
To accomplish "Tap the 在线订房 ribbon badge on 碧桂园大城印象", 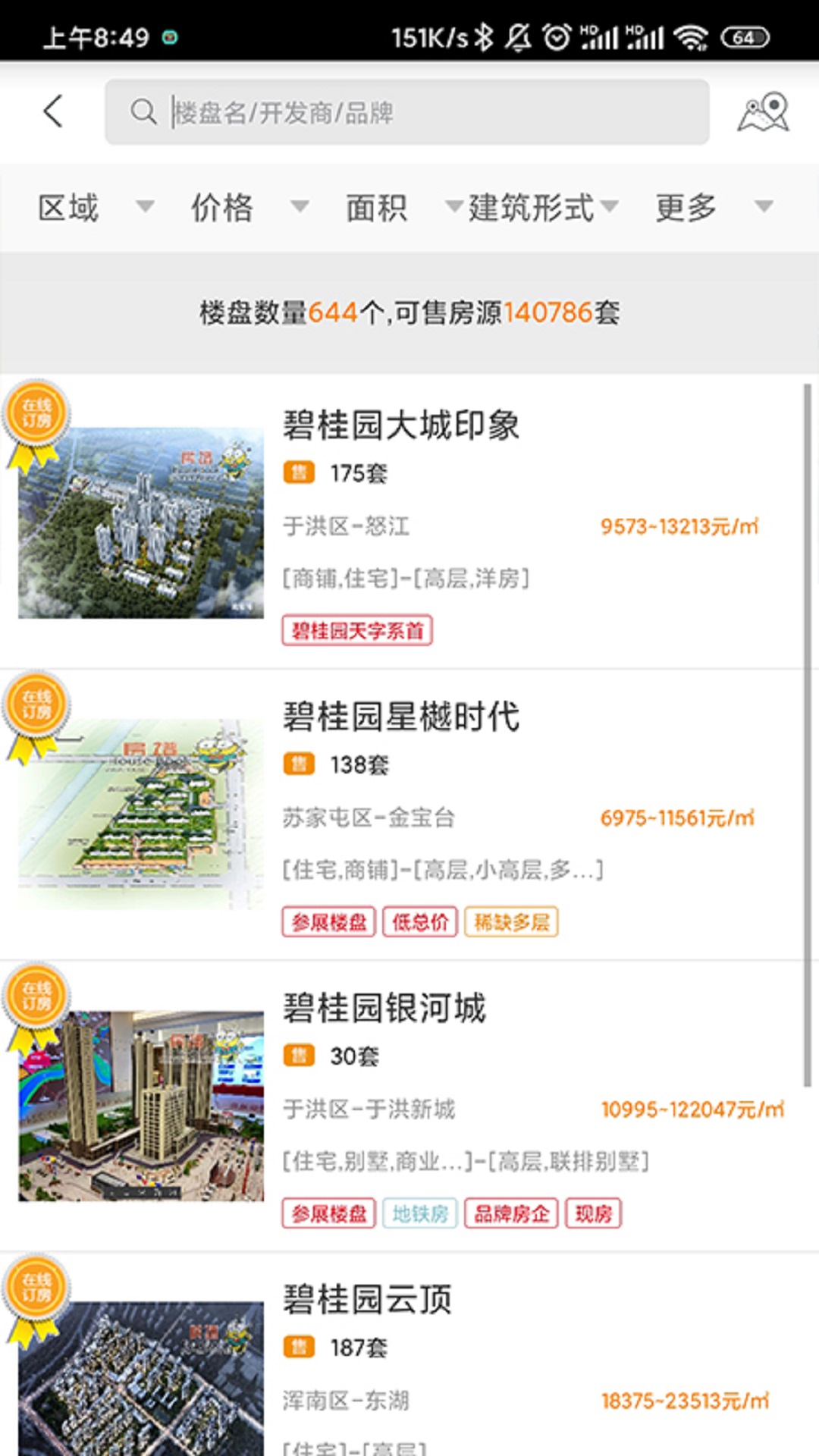I will tap(38, 413).
